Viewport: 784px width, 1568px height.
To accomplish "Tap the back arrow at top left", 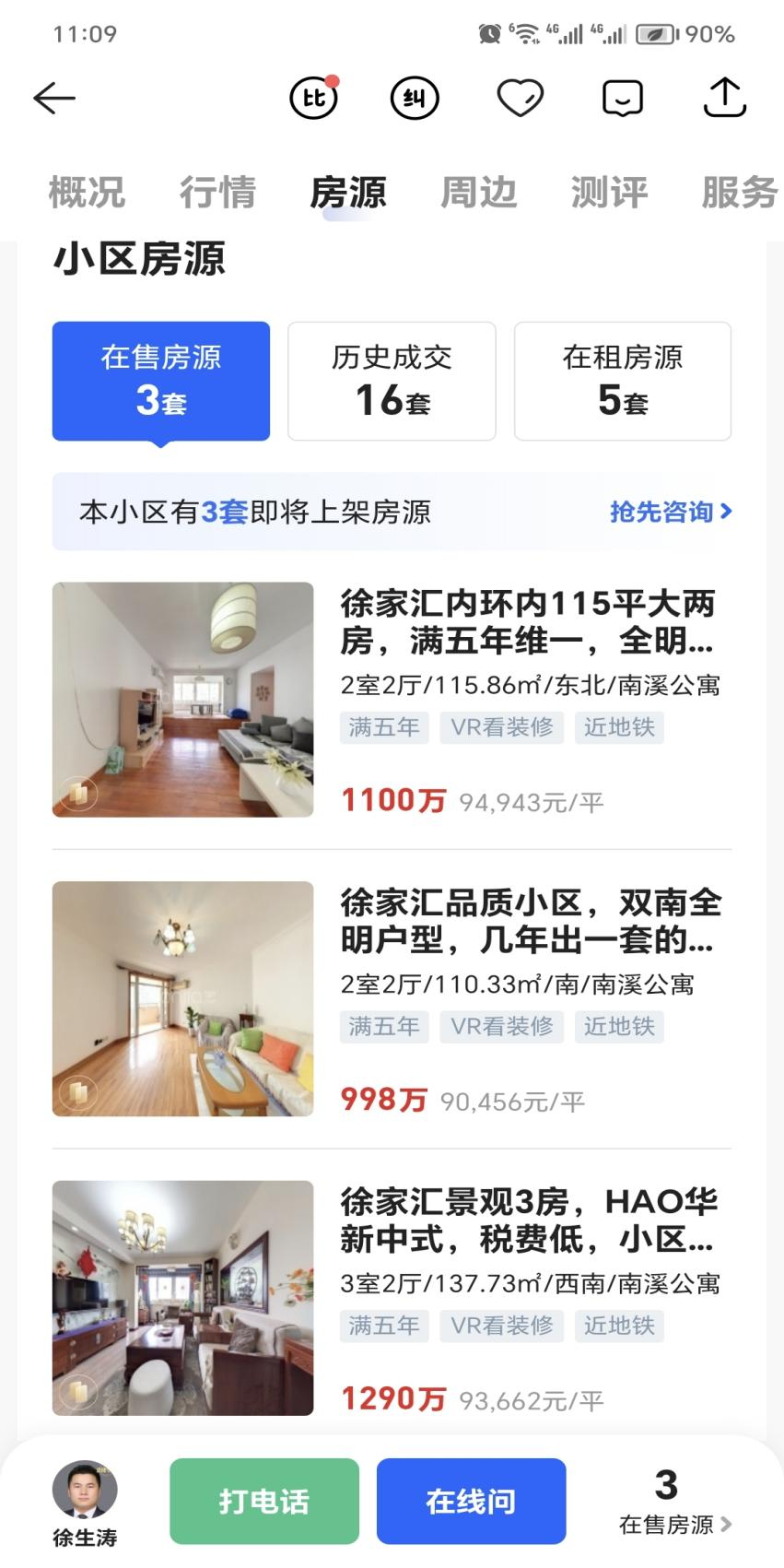I will 55,98.
